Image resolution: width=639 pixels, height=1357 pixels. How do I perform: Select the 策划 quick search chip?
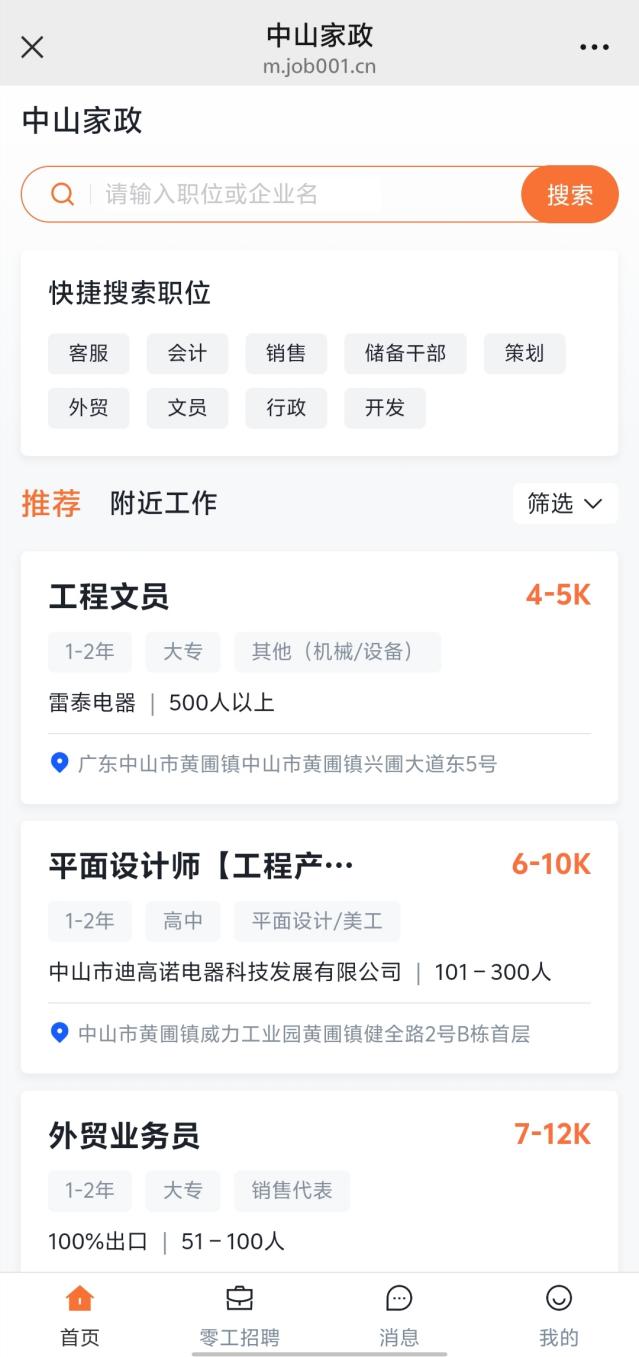pos(524,354)
